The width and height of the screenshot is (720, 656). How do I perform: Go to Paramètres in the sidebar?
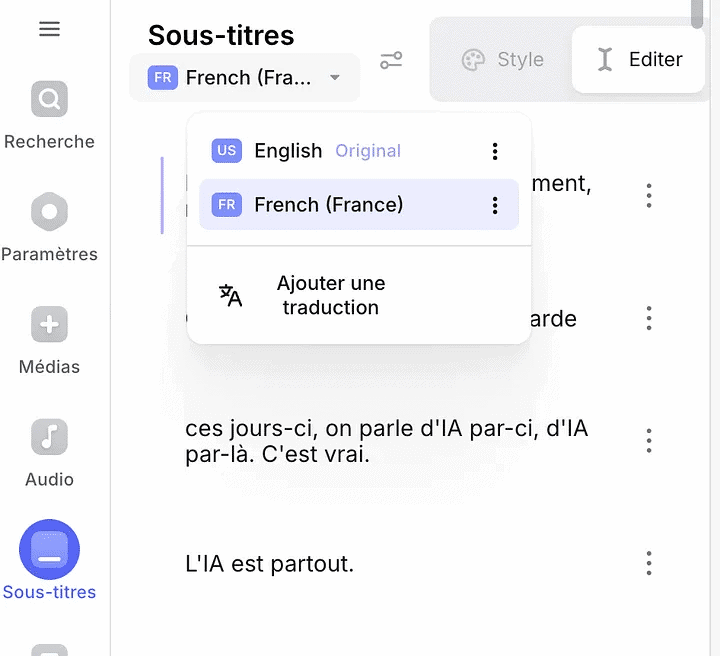(49, 228)
